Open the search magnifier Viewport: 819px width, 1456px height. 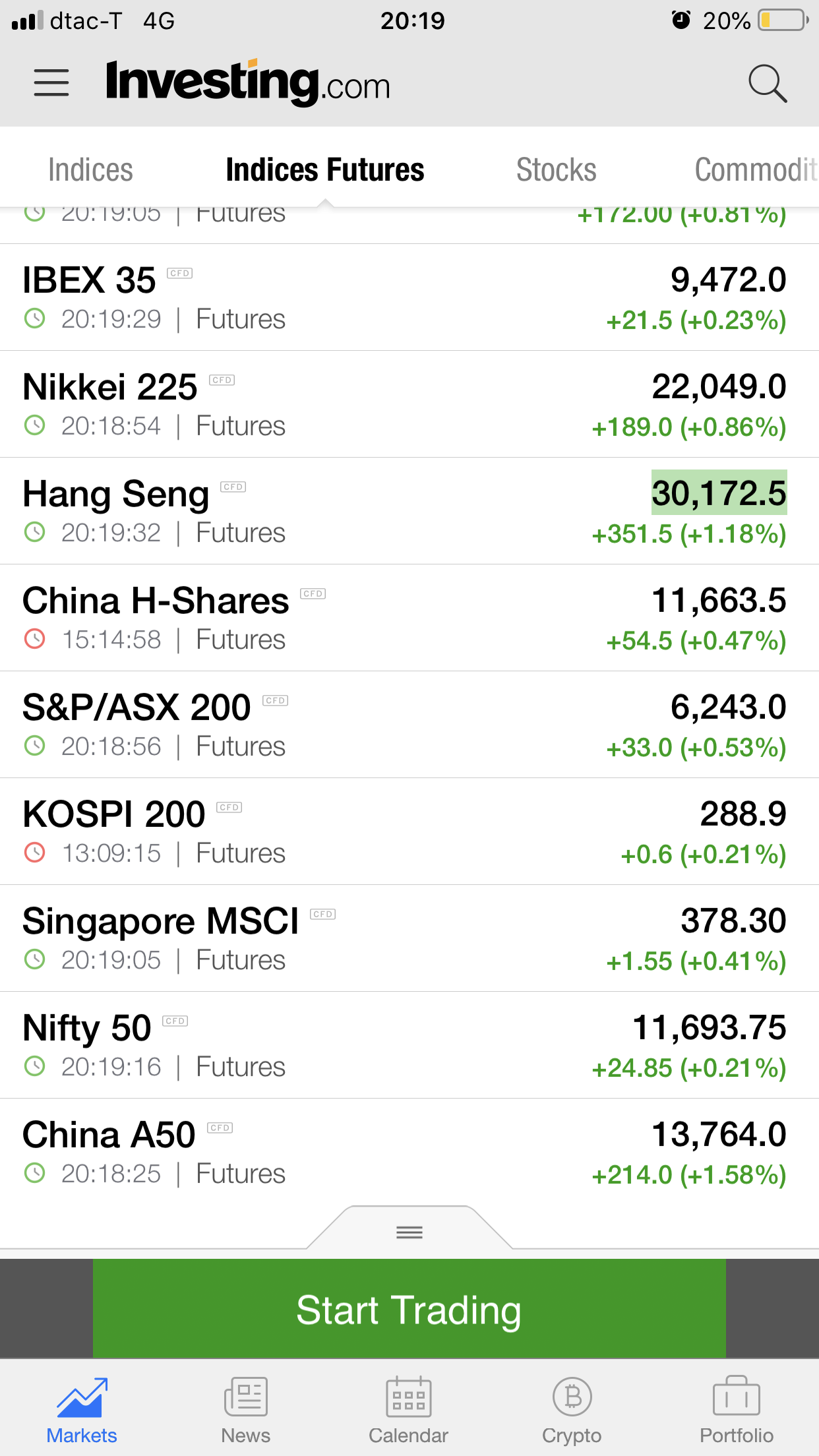768,84
